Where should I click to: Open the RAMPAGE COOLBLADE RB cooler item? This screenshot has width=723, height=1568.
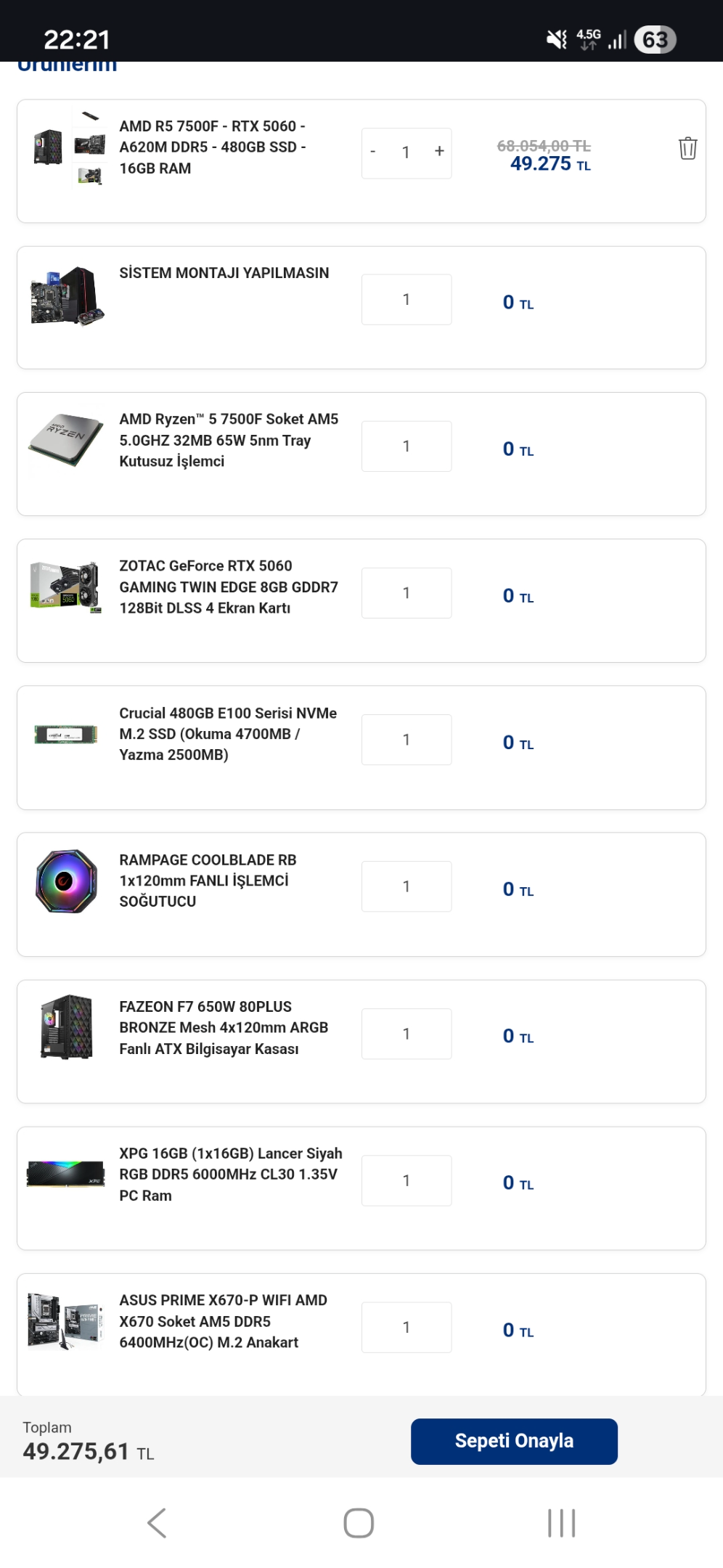pyautogui.click(x=208, y=881)
